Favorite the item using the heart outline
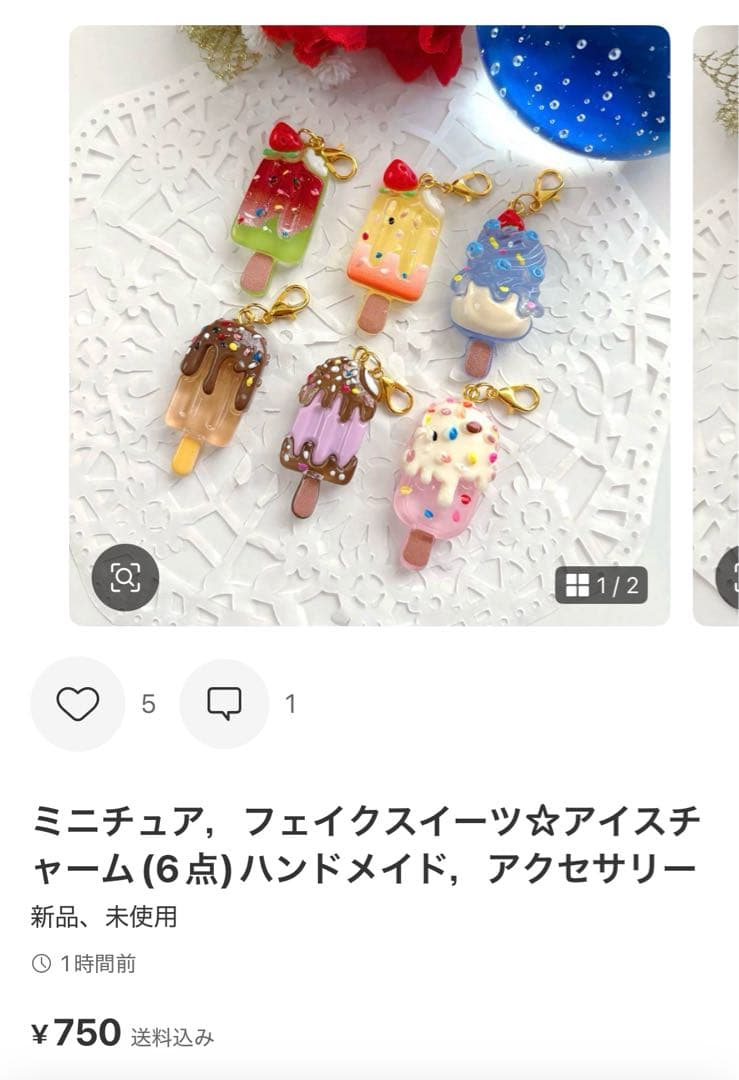This screenshot has height=1080, width=739. click(78, 705)
